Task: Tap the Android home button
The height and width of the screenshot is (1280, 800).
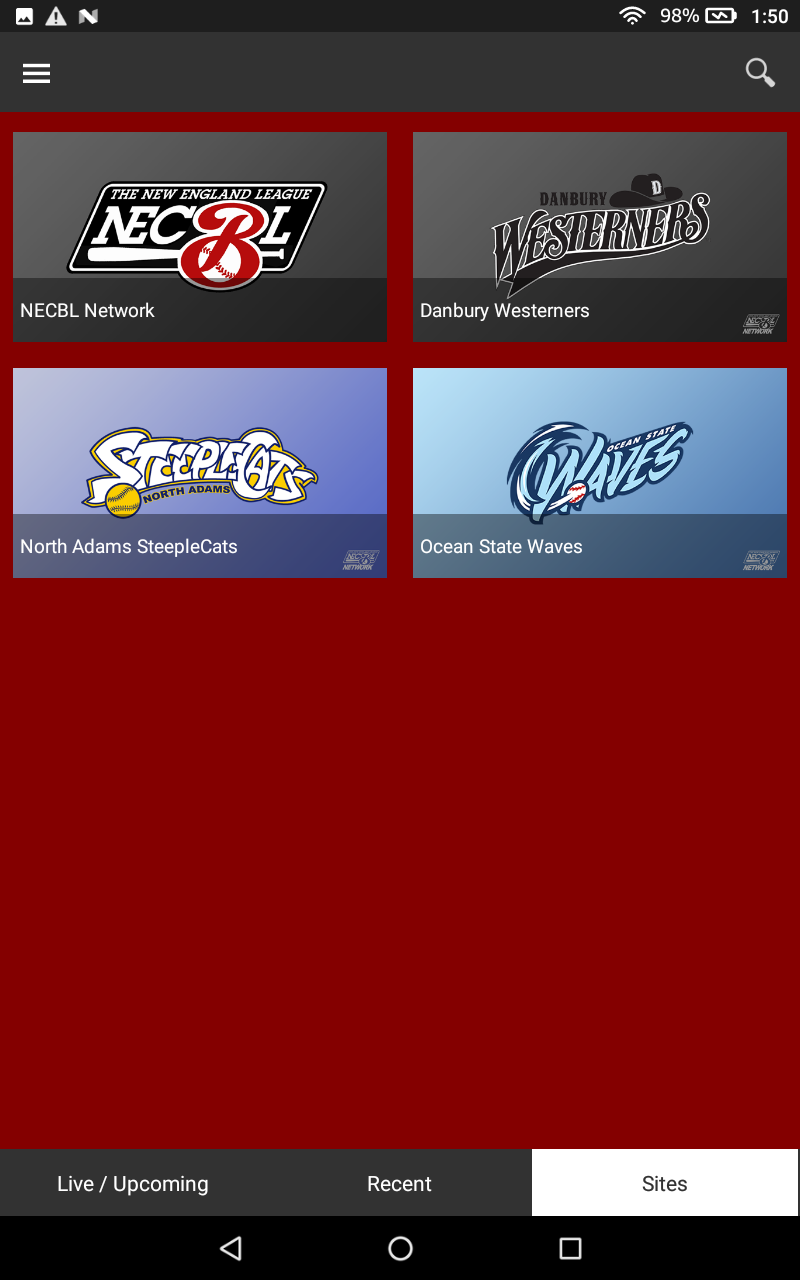Action: click(400, 1248)
